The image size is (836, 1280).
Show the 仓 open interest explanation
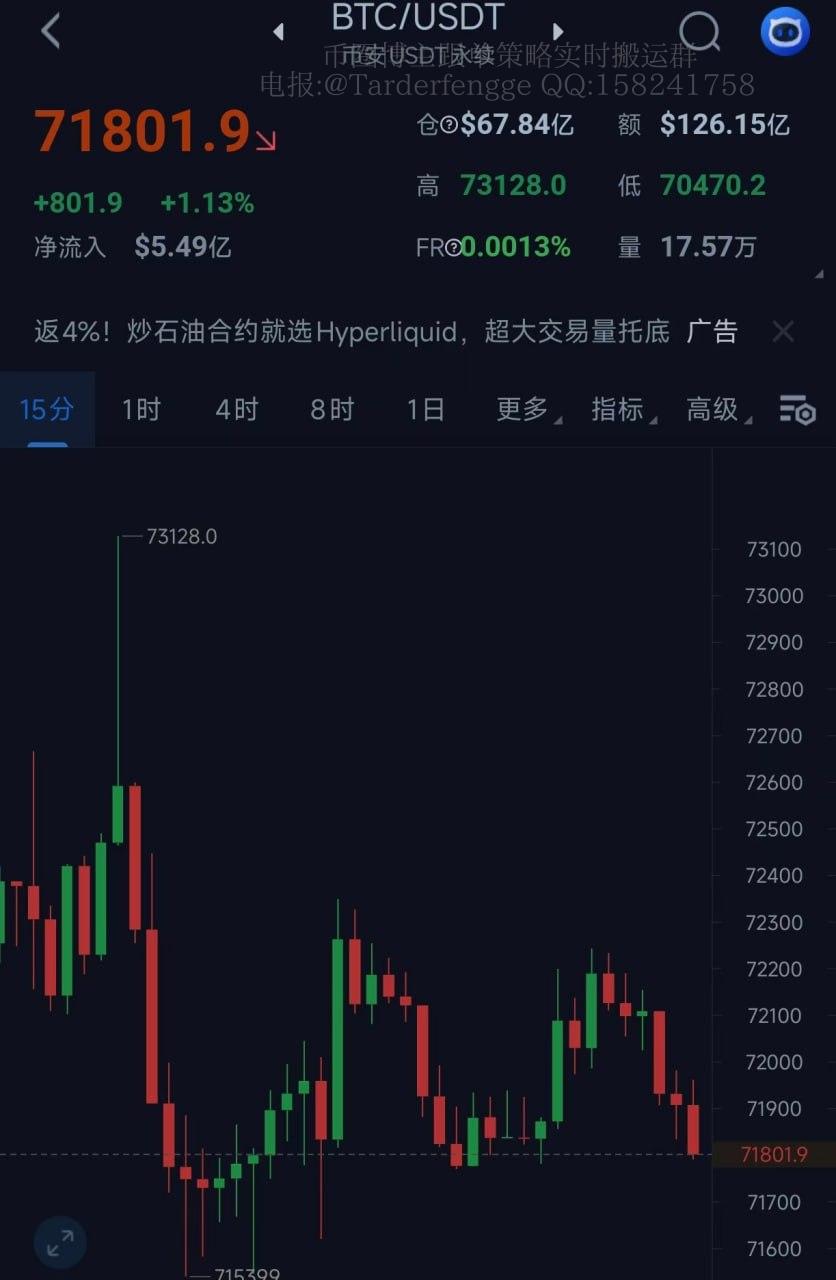(x=449, y=125)
